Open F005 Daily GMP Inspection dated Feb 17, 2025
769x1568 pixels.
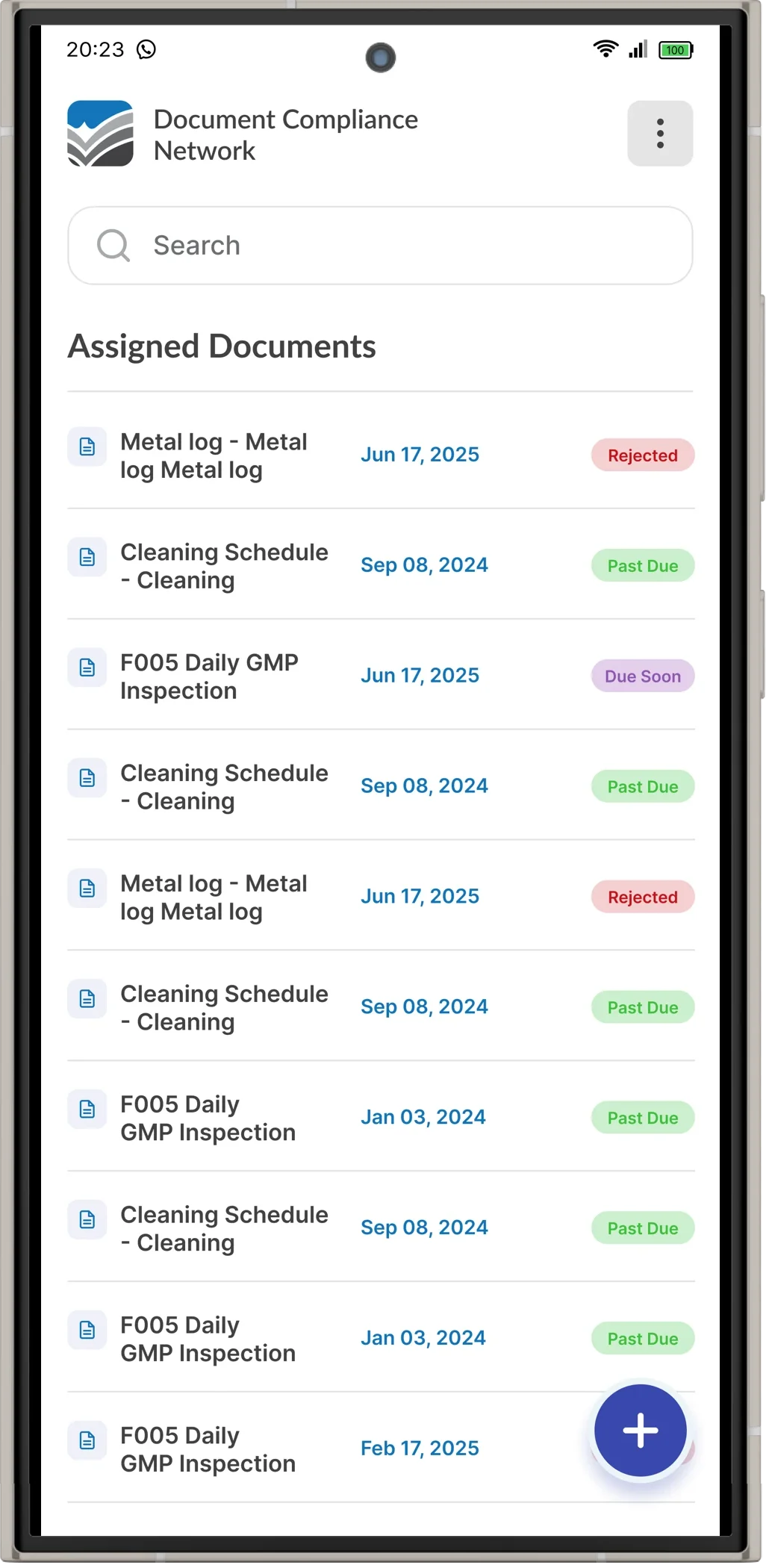(208, 1449)
